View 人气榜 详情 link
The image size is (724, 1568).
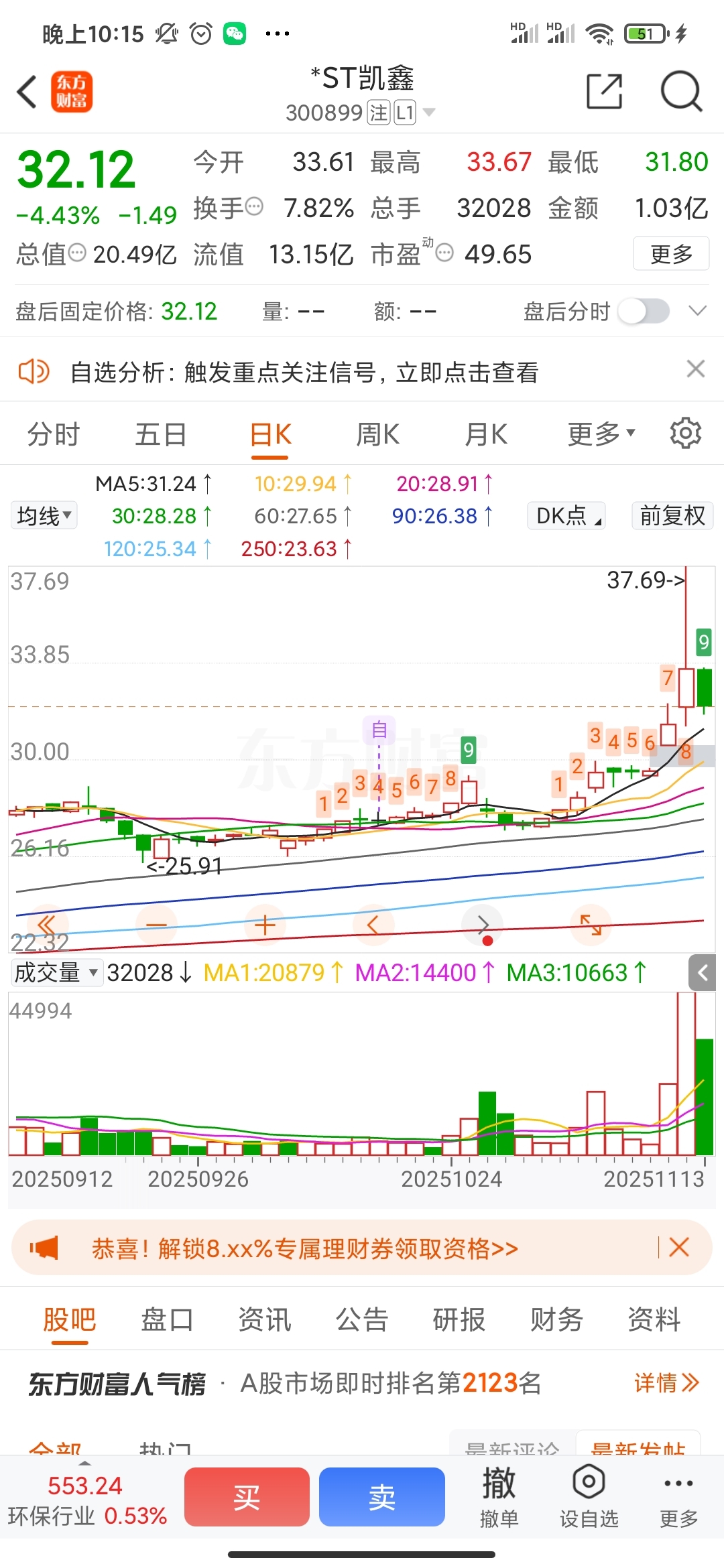[x=666, y=1382]
